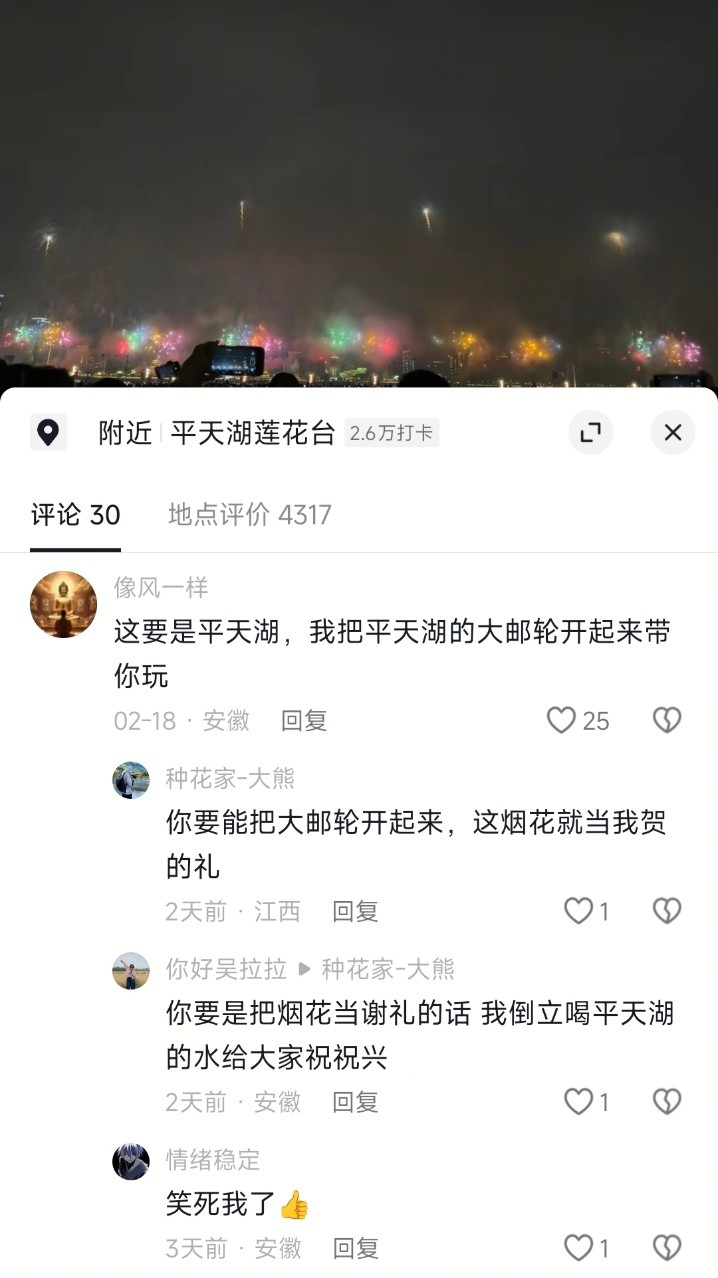Screen dimensions: 718x1278
Task: Like 情绪稳定's comment
Action: coord(578,1247)
